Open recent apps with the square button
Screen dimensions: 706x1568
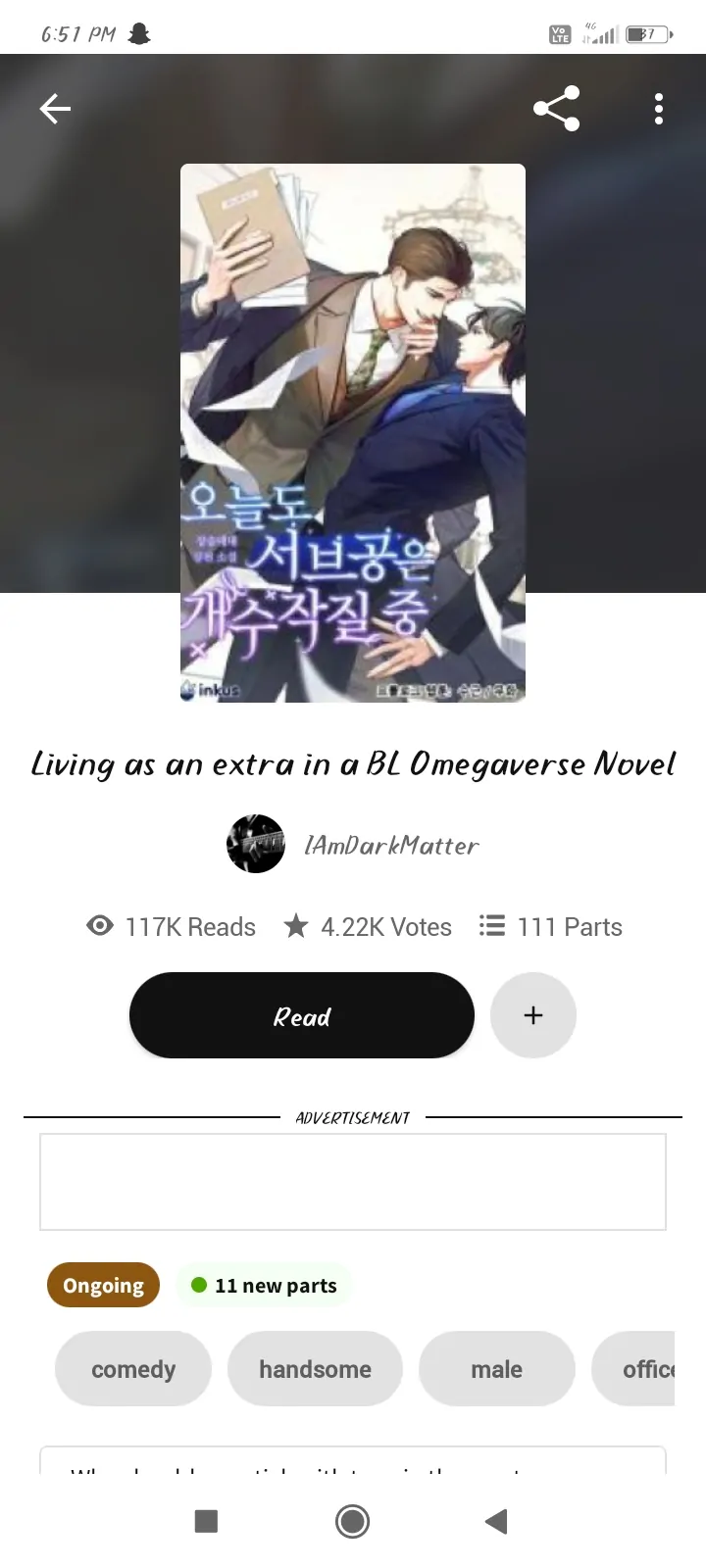(x=206, y=1521)
